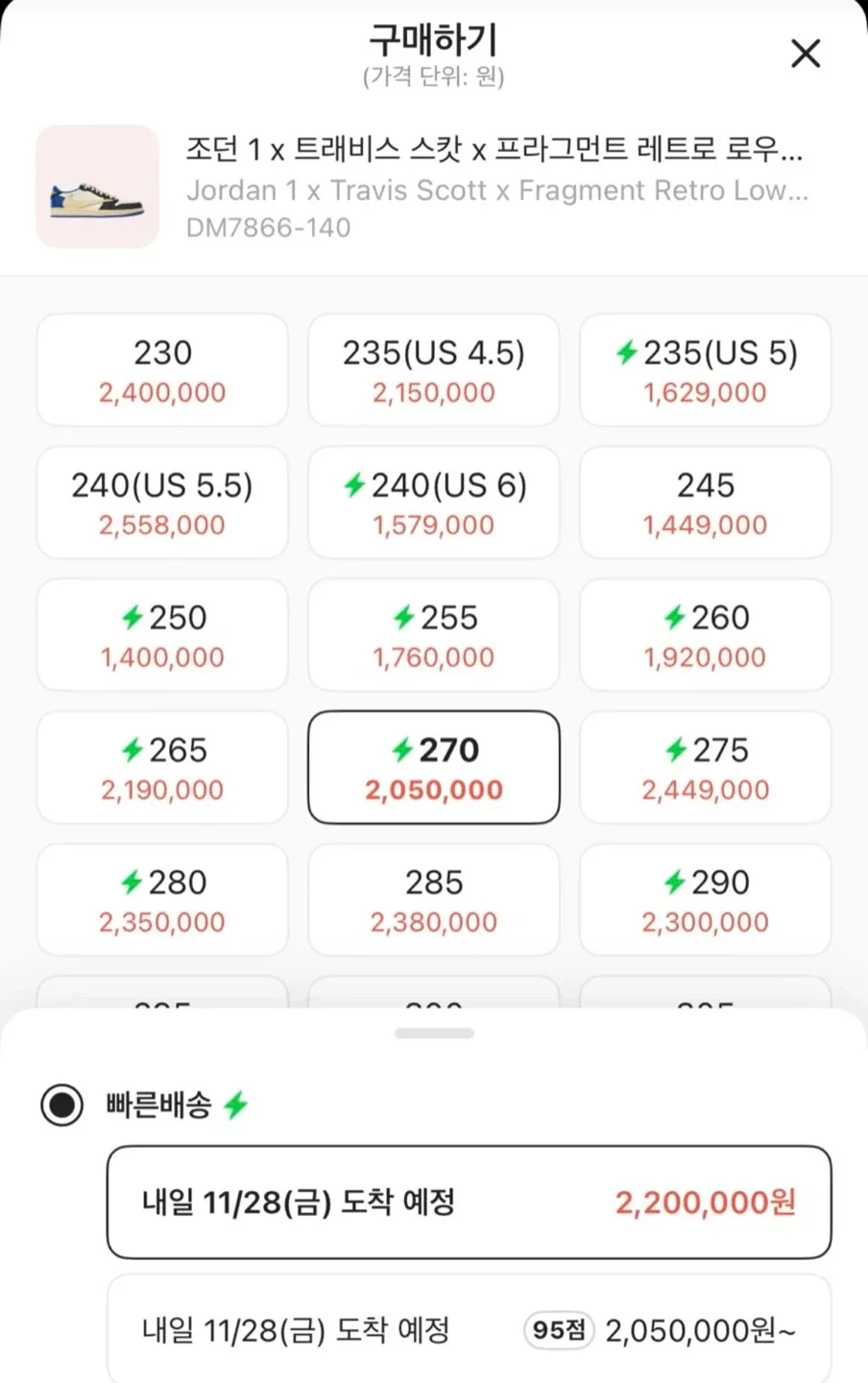Select size 285 for 2,380,000
Viewport: 868px width, 1383px height.
click(433, 901)
